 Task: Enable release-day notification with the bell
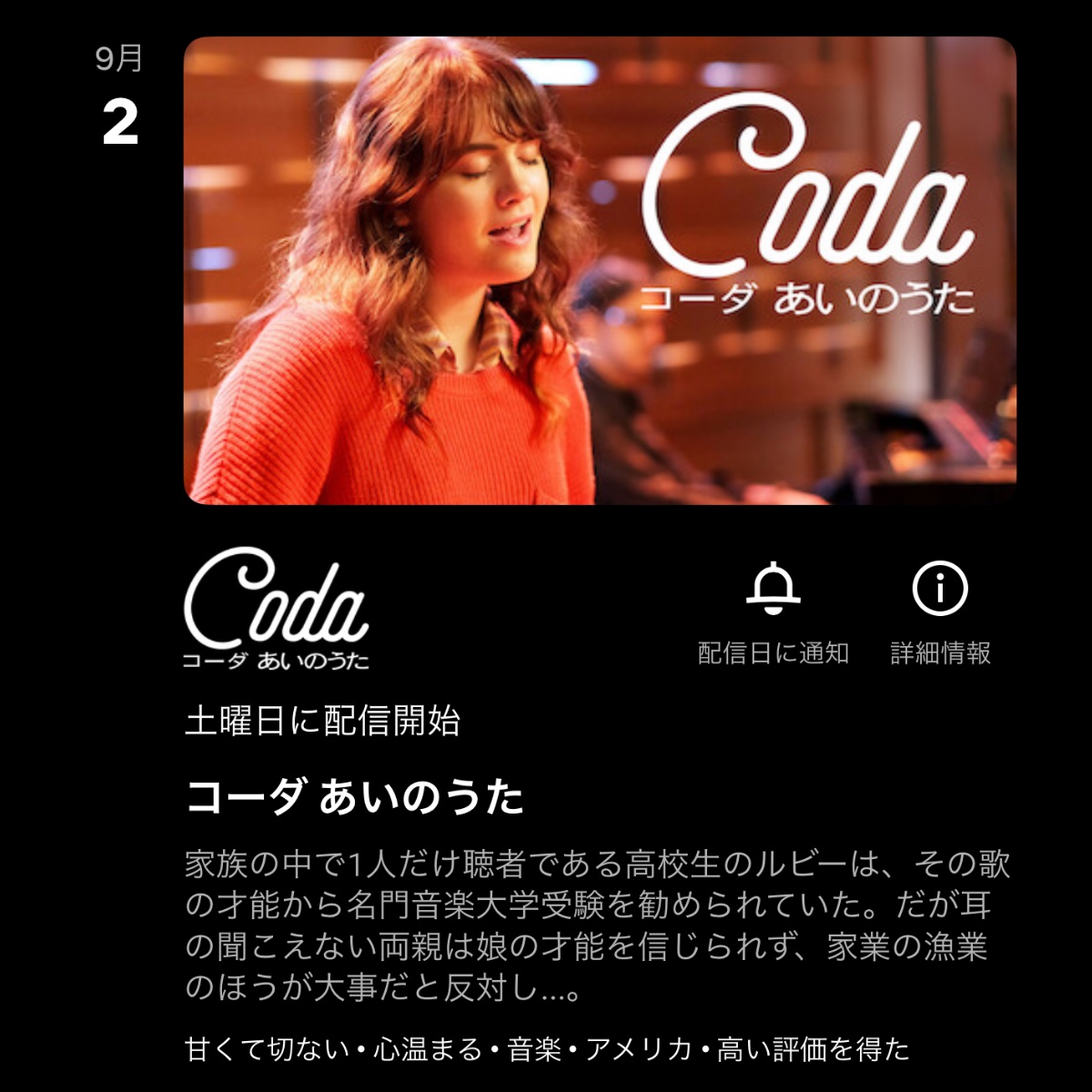[773, 590]
